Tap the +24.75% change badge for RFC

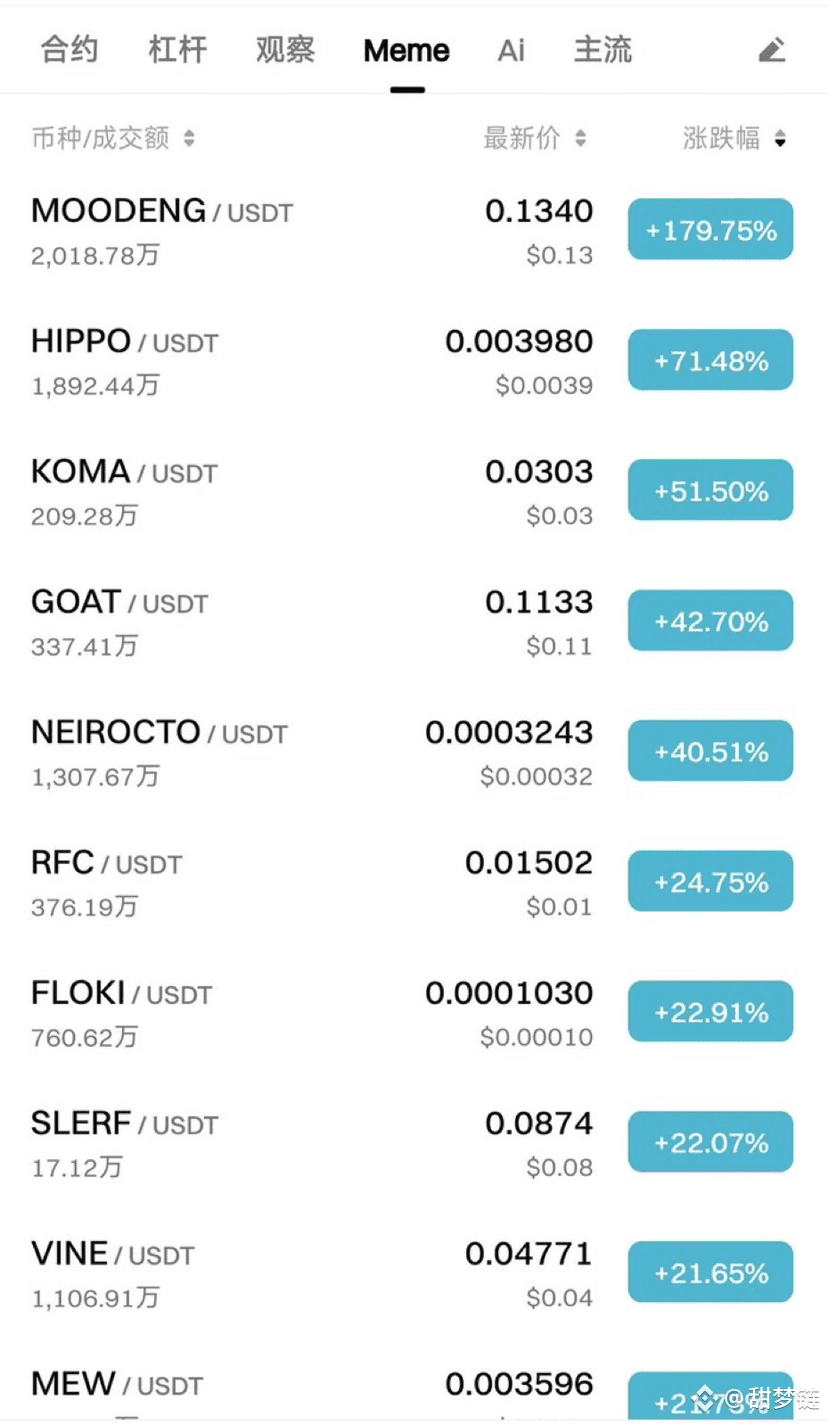tap(710, 881)
